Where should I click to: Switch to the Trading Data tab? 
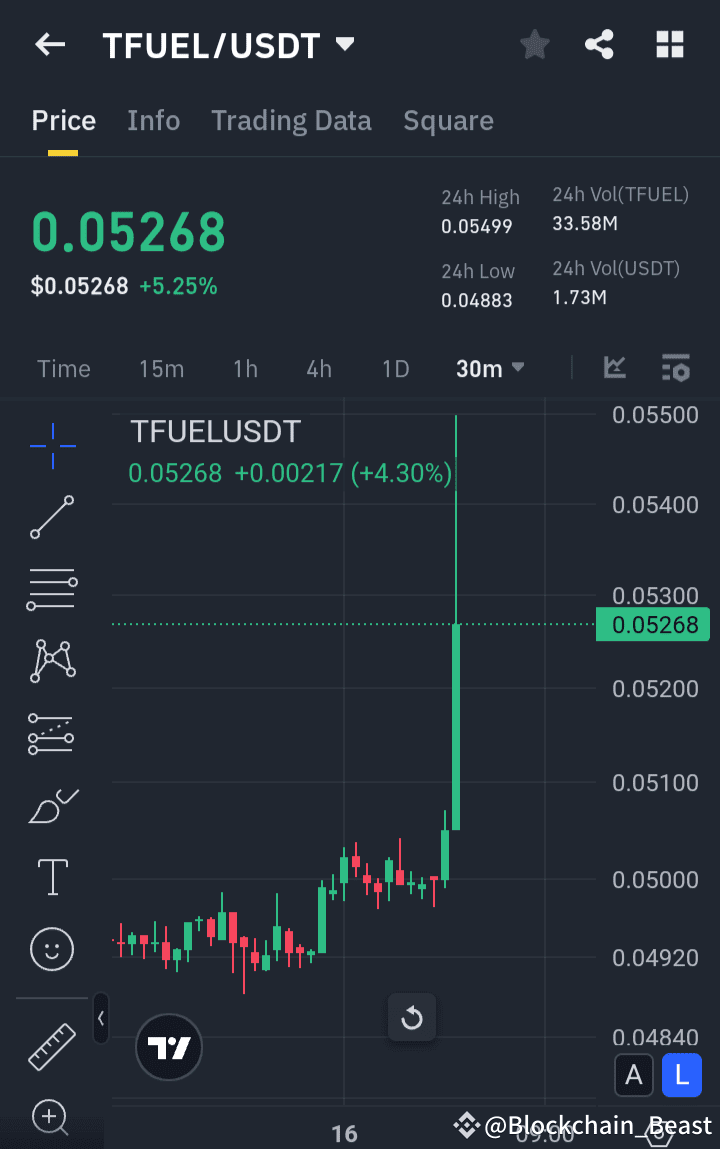click(291, 120)
